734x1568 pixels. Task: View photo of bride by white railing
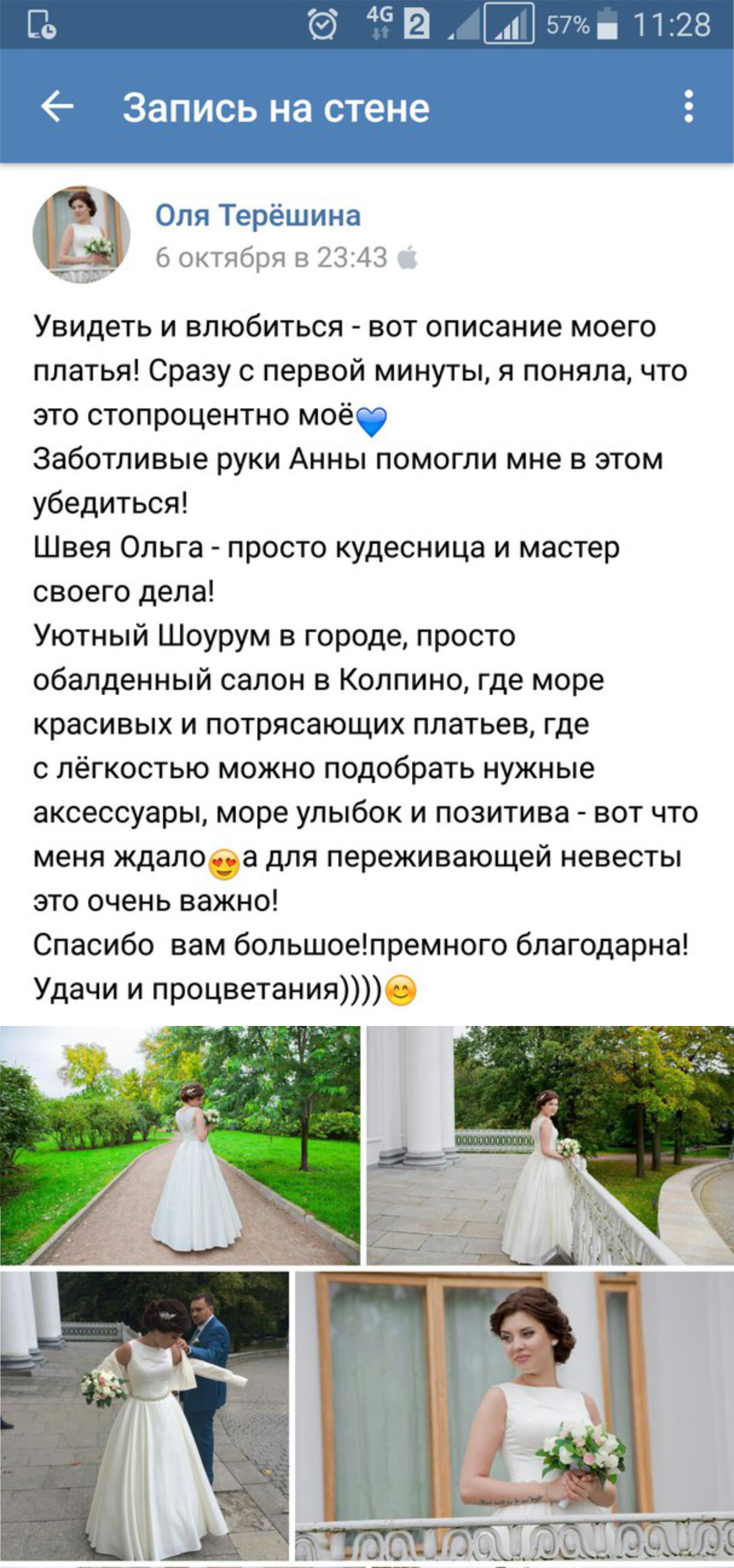(549, 1145)
